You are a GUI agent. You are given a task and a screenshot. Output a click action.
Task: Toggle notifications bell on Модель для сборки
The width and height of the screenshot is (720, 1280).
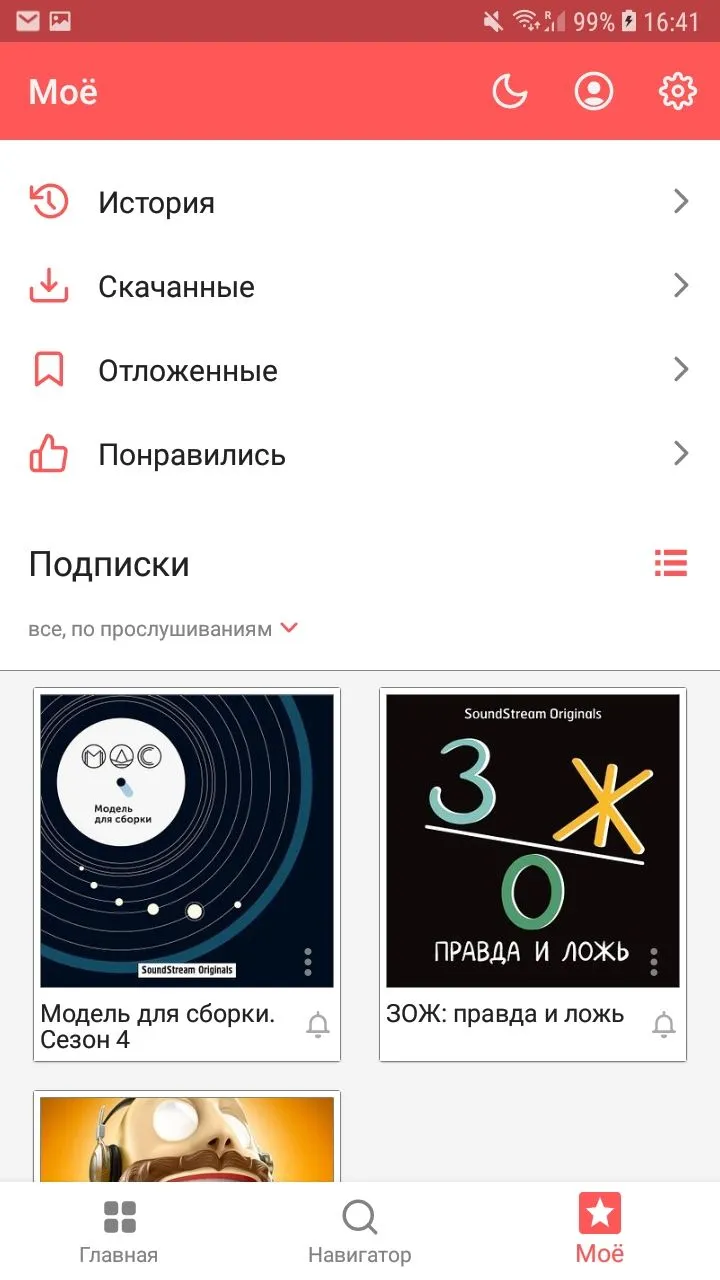(320, 1026)
